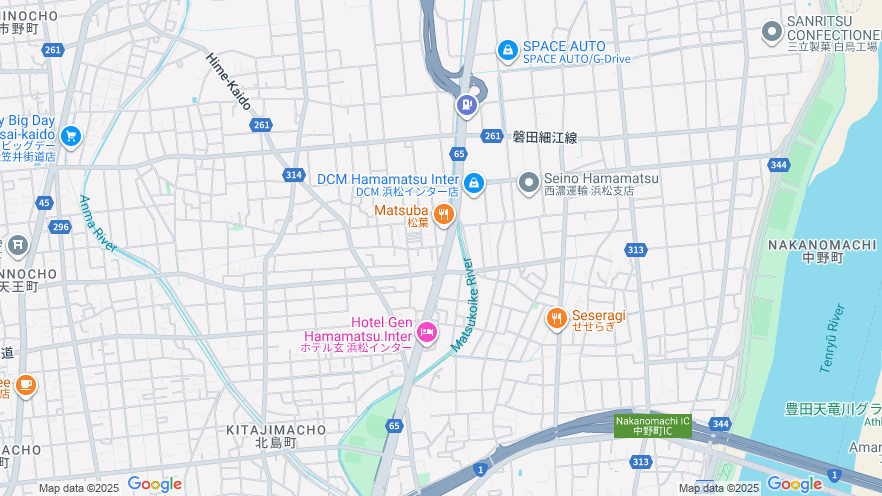Tap the Matsuba restaurant marker

pos(444,214)
